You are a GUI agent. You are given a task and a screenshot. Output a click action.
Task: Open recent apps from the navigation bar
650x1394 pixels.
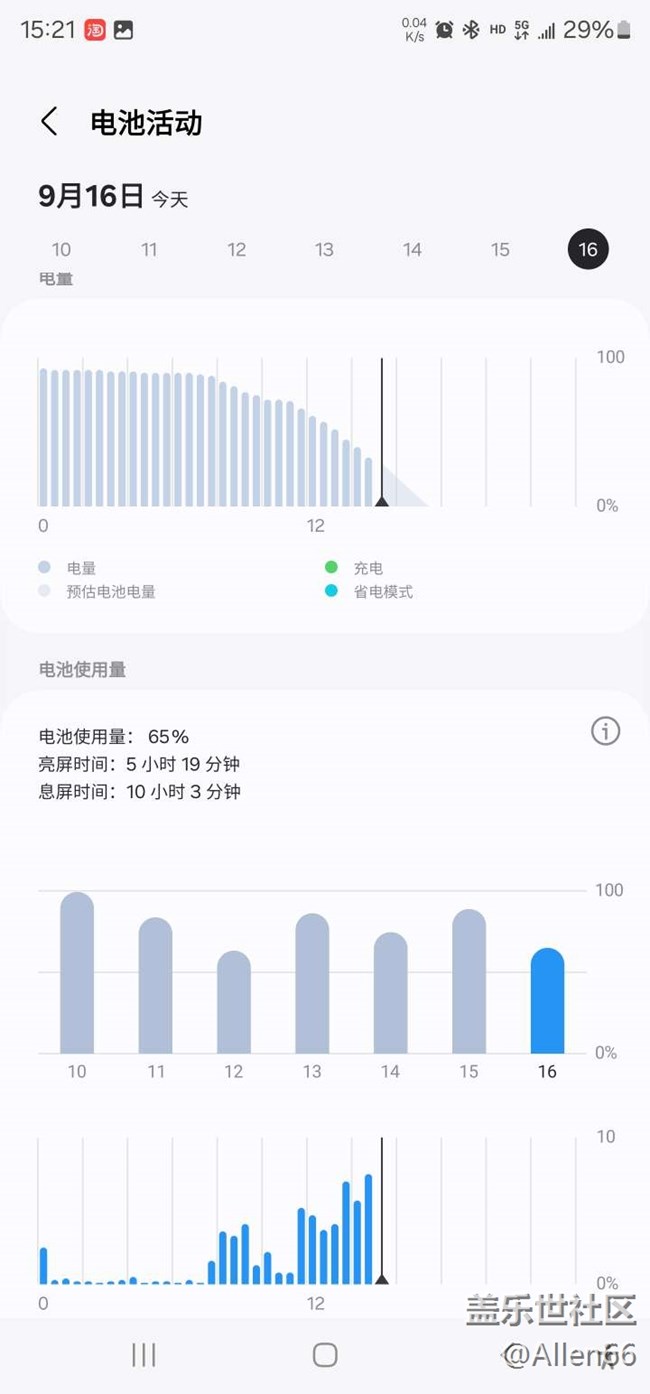point(144,1354)
